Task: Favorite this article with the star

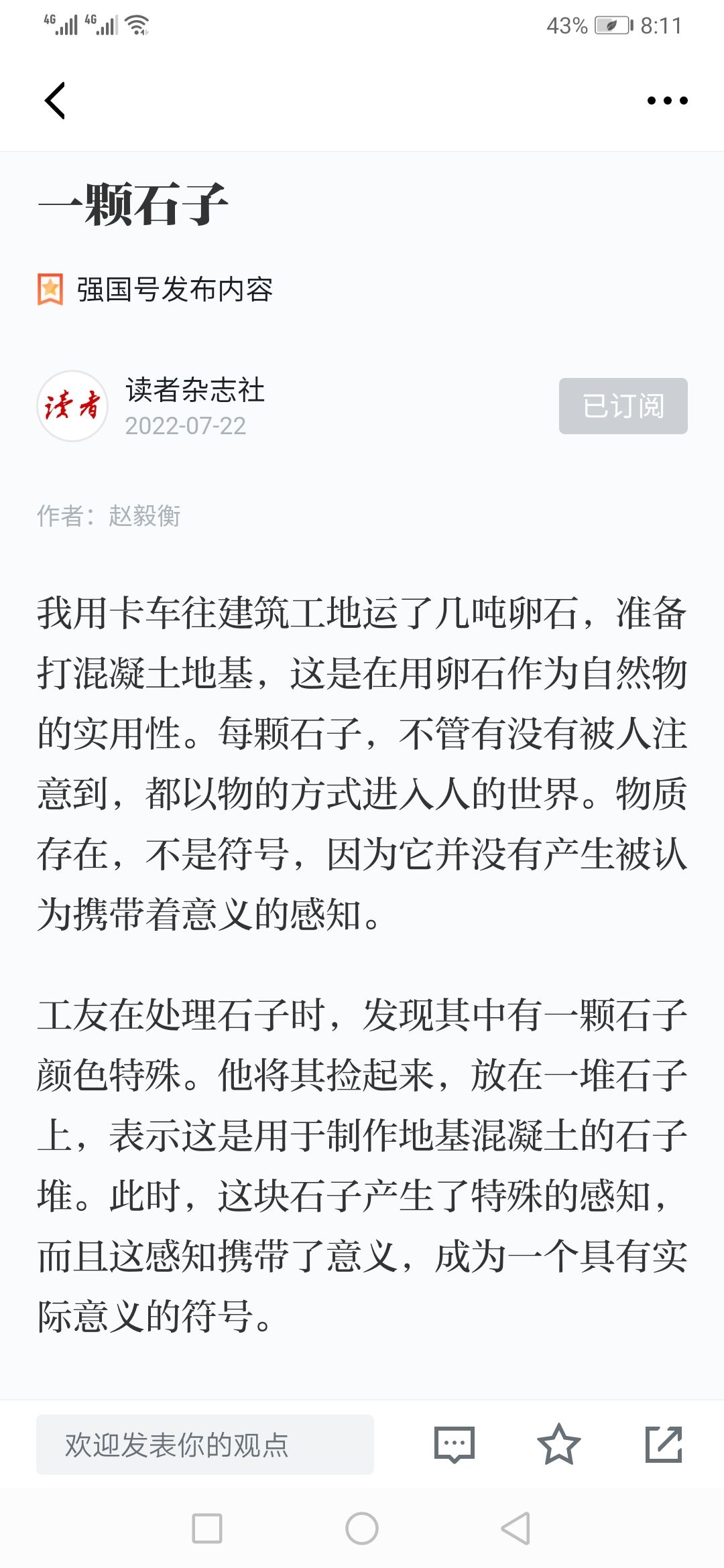Action: tap(559, 1445)
